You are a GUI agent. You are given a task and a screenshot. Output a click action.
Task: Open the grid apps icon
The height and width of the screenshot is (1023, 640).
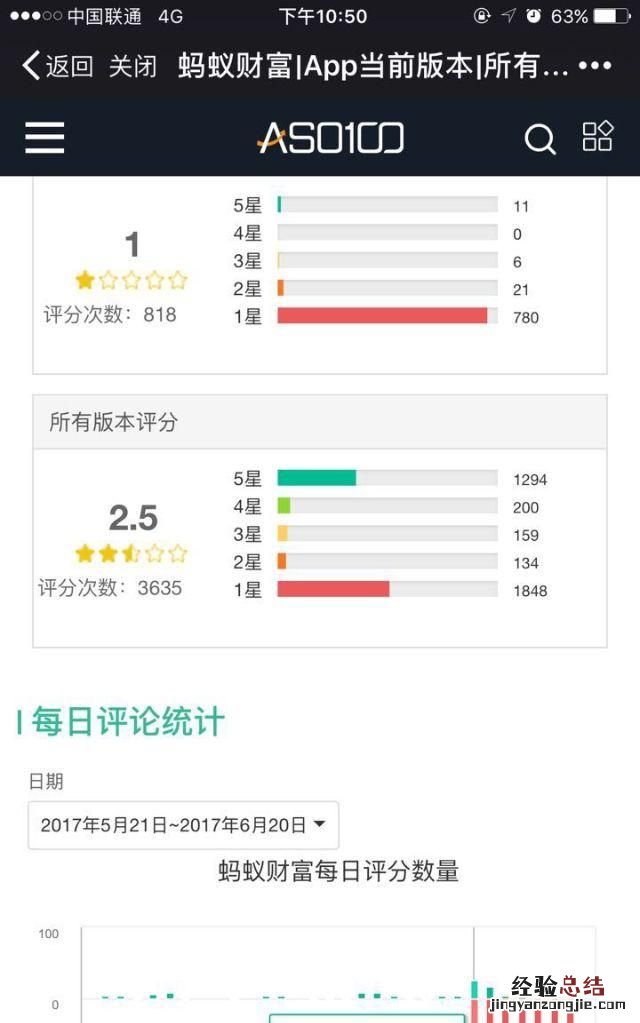point(597,137)
